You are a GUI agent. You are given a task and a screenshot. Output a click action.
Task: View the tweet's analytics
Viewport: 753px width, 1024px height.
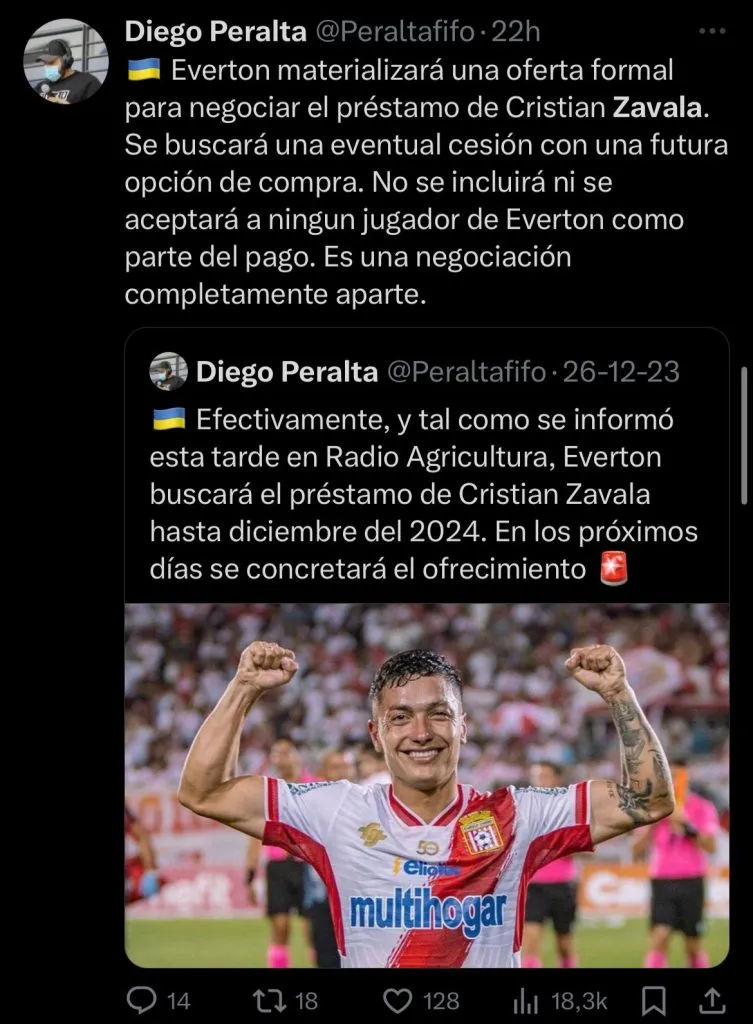click(x=526, y=999)
